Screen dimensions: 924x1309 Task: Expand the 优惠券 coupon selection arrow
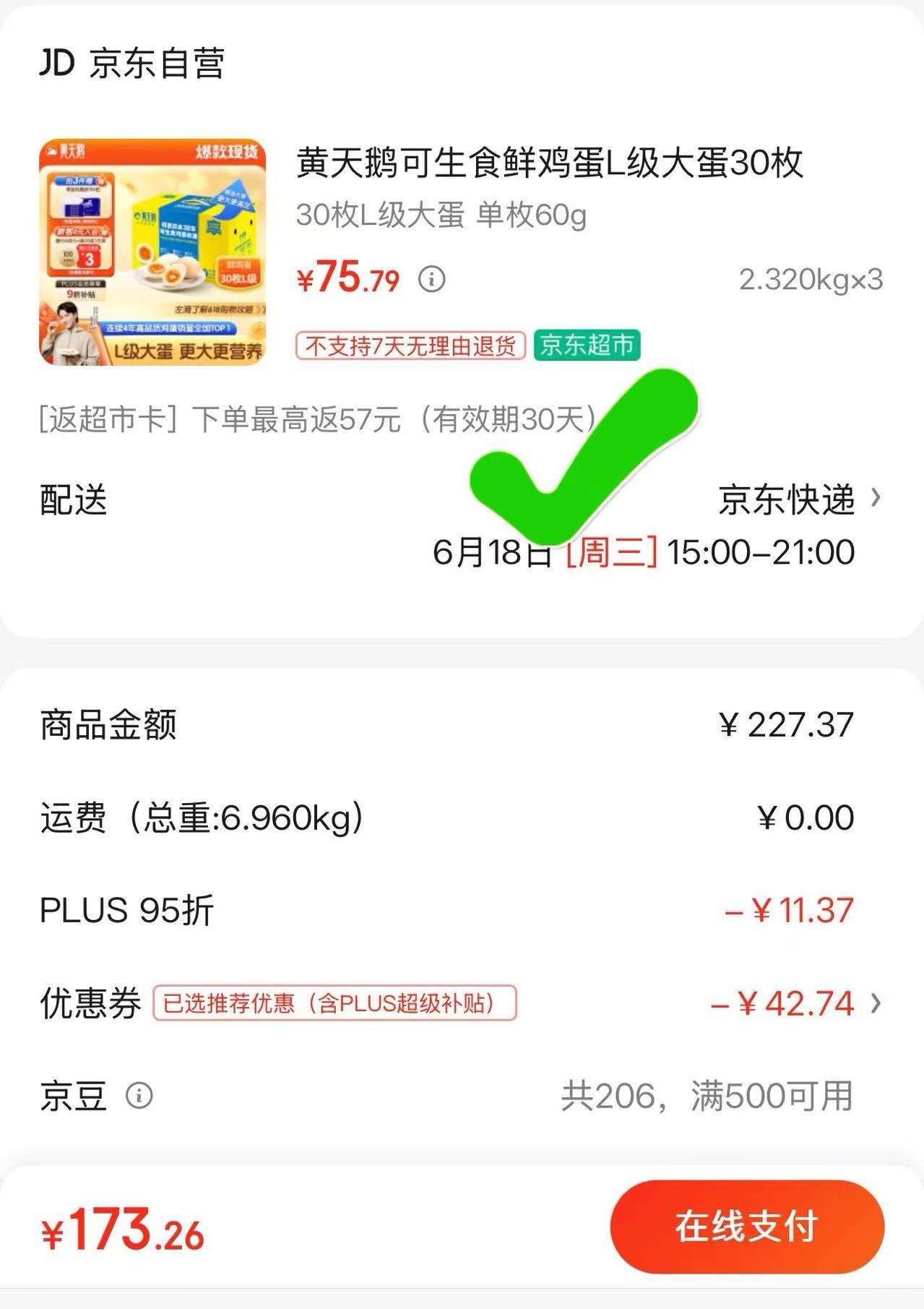click(x=876, y=1003)
